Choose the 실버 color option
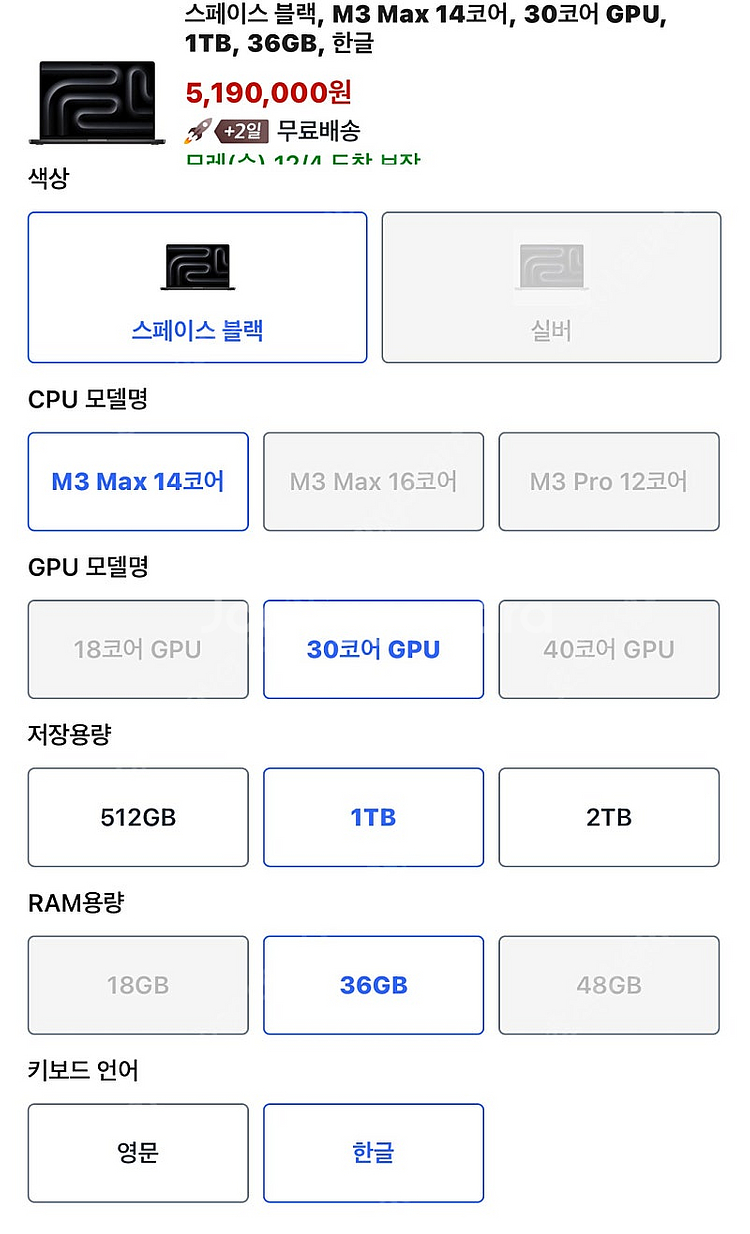Viewport: 750px width, 1234px height. tap(551, 287)
